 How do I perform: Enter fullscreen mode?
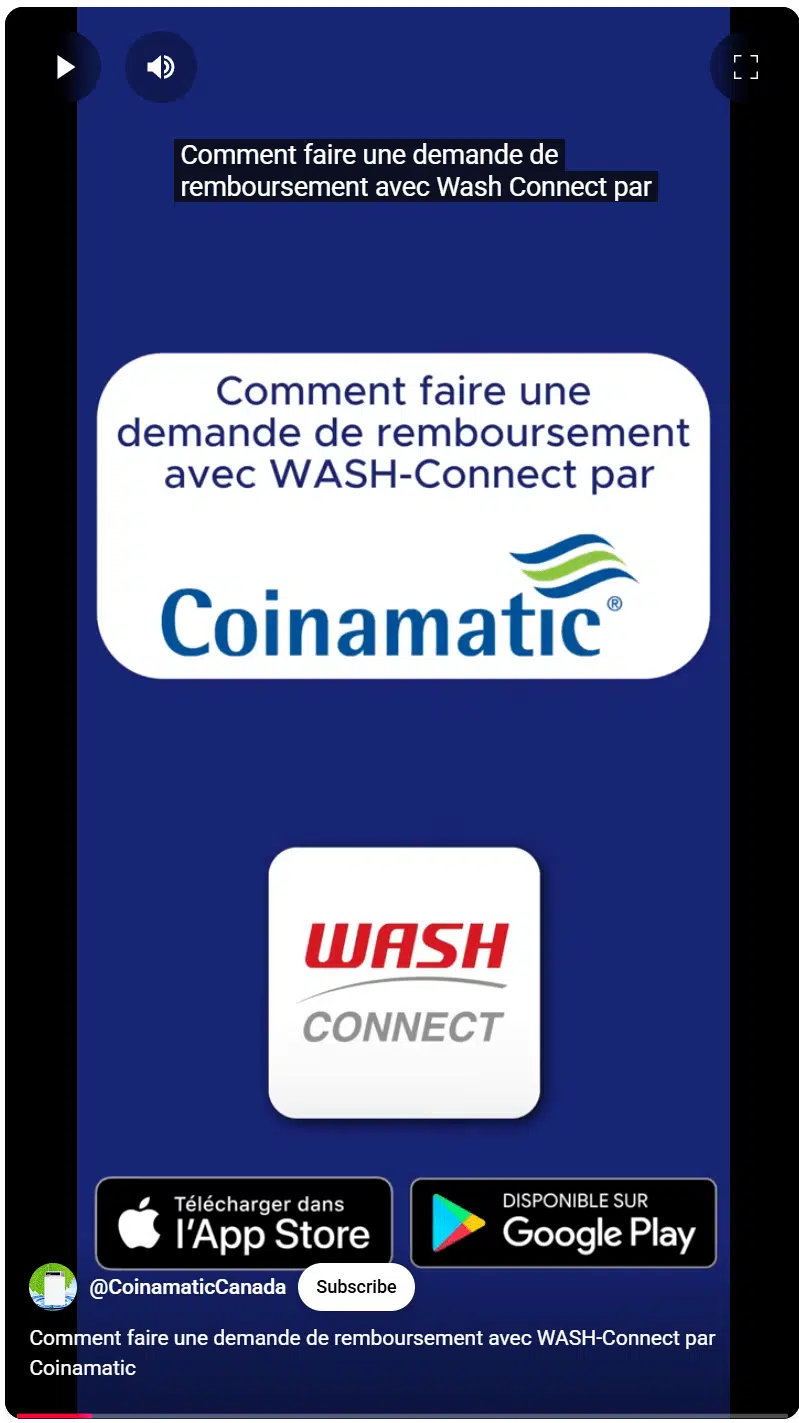coord(745,67)
